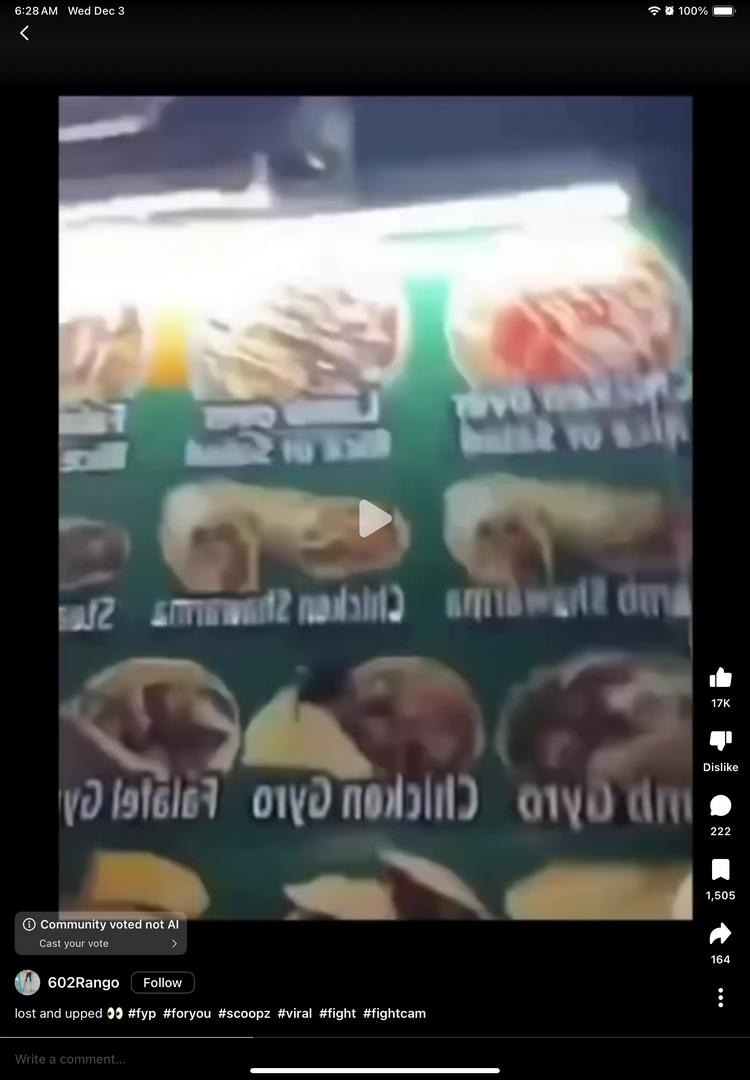Go back using the top-left arrow
This screenshot has width=750, height=1080.
(24, 33)
